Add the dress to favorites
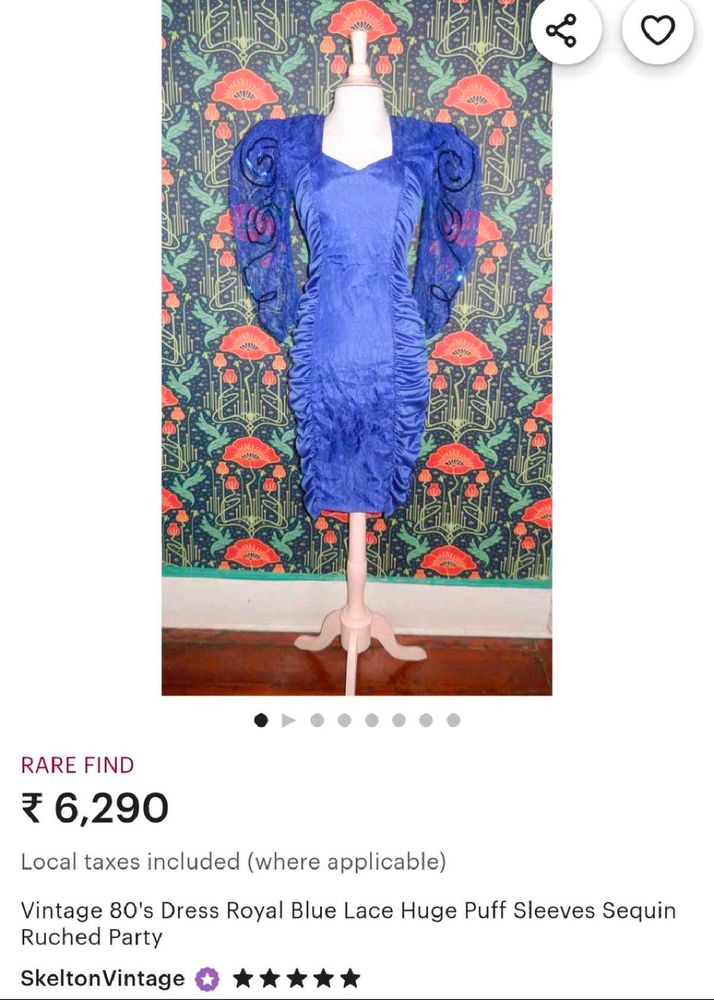This screenshot has height=1000, width=714. [x=657, y=31]
